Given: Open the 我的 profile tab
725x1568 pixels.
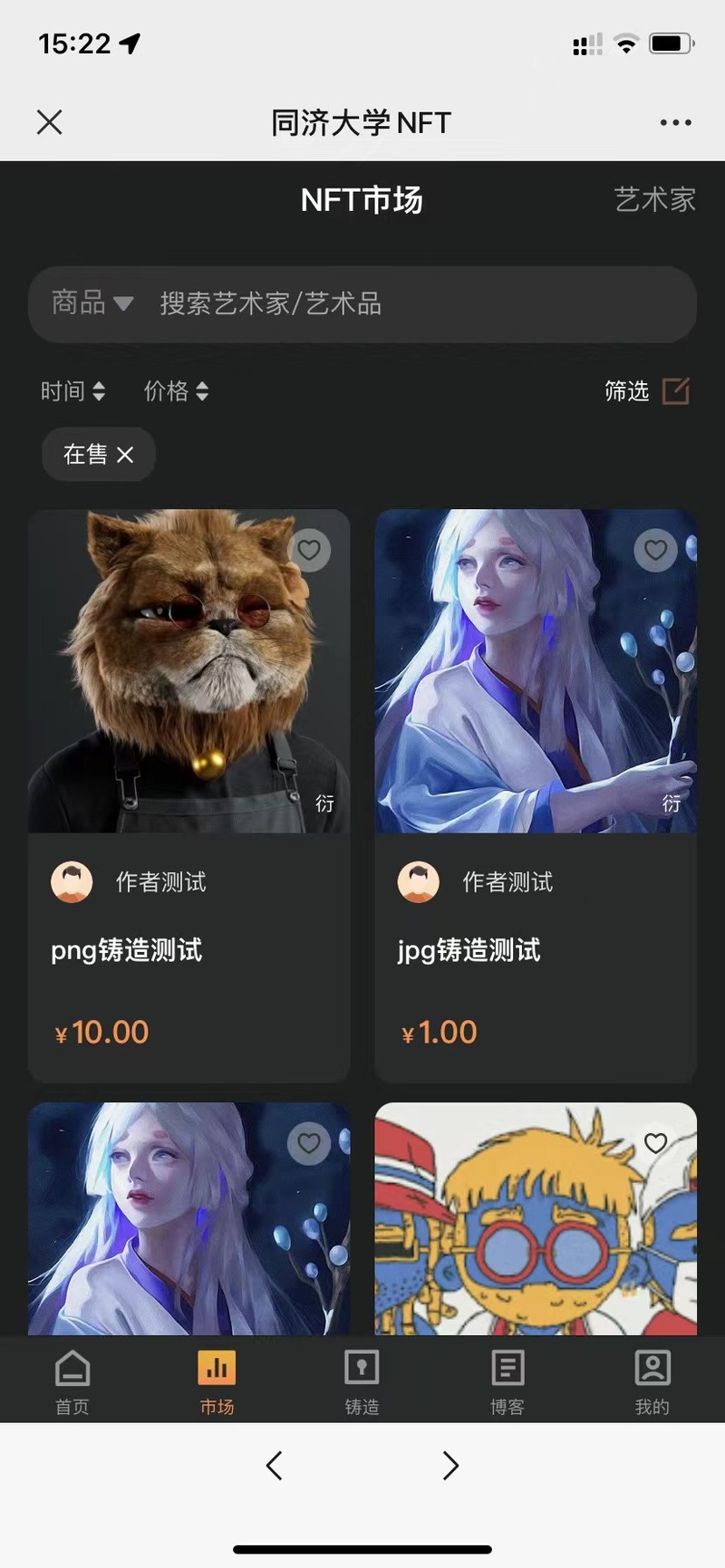Looking at the screenshot, I should [x=652, y=1382].
